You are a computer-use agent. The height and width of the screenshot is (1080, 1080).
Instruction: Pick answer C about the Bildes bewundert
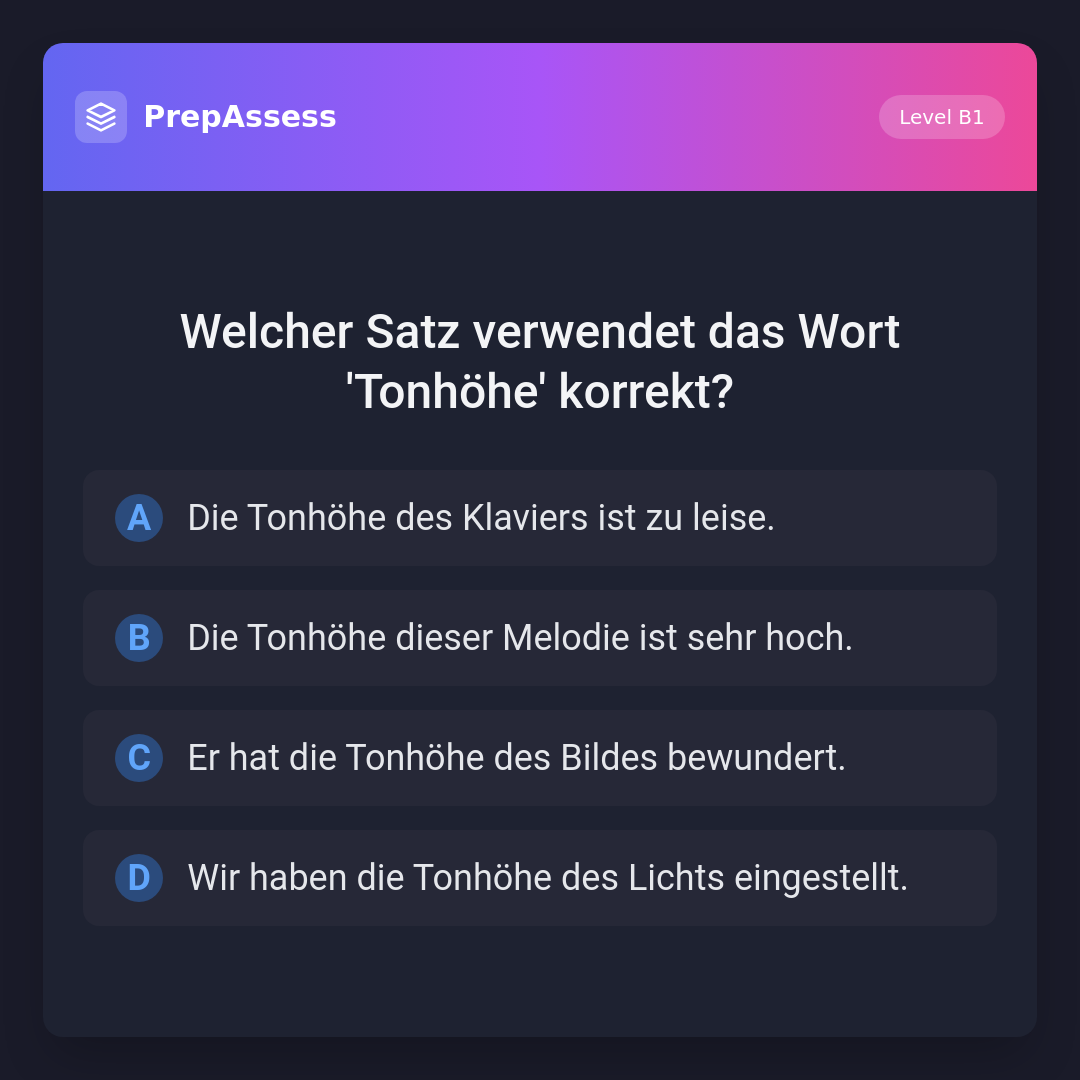540,758
